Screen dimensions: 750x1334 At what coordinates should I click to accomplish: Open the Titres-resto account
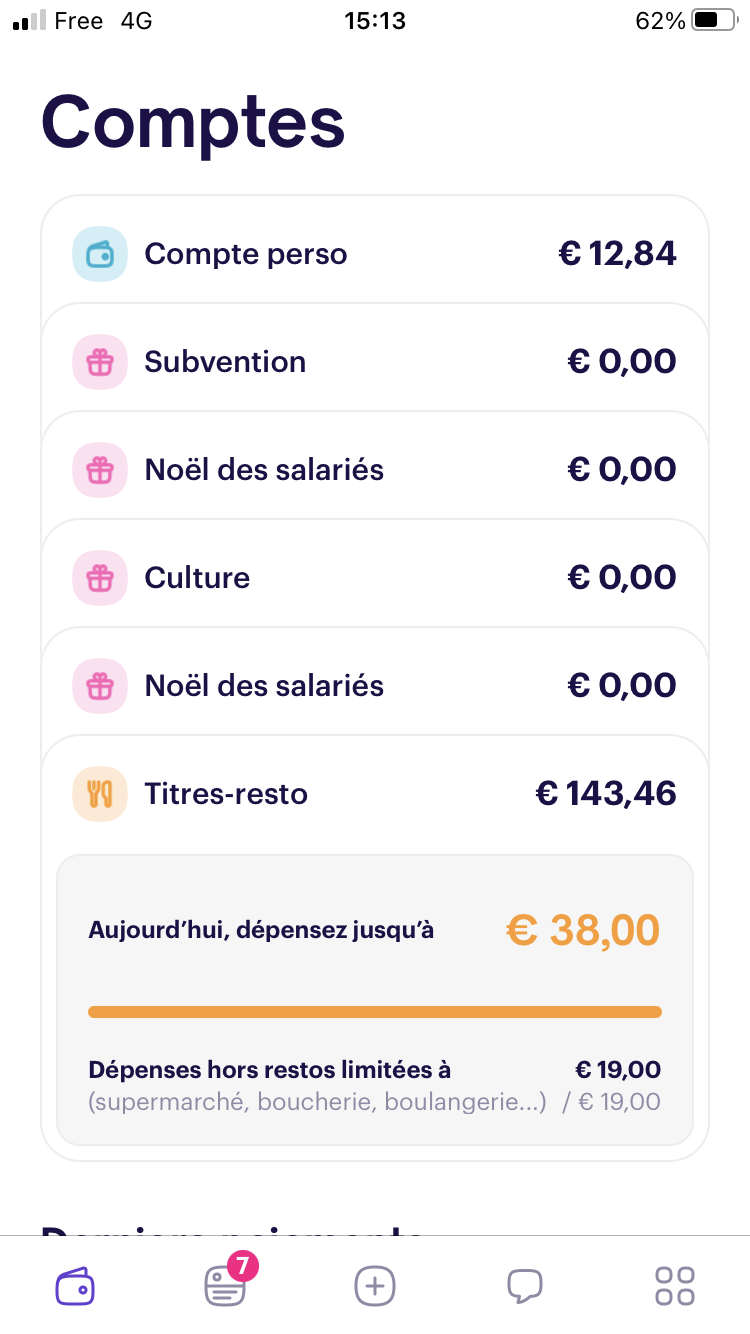[x=375, y=793]
